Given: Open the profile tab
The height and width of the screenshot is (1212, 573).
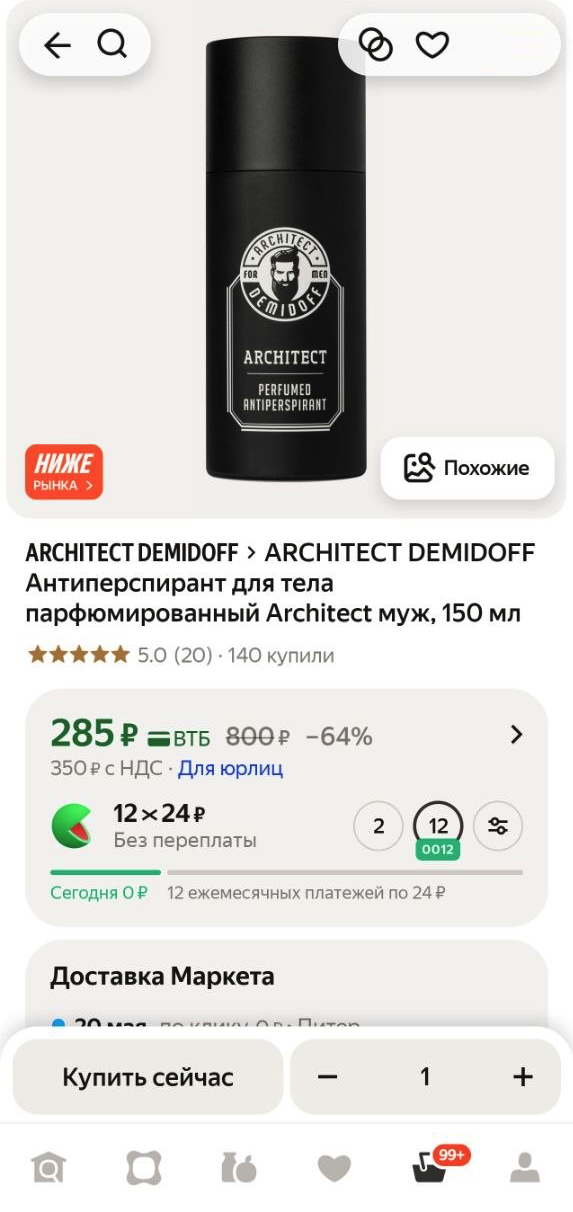Looking at the screenshot, I should [x=525, y=1167].
